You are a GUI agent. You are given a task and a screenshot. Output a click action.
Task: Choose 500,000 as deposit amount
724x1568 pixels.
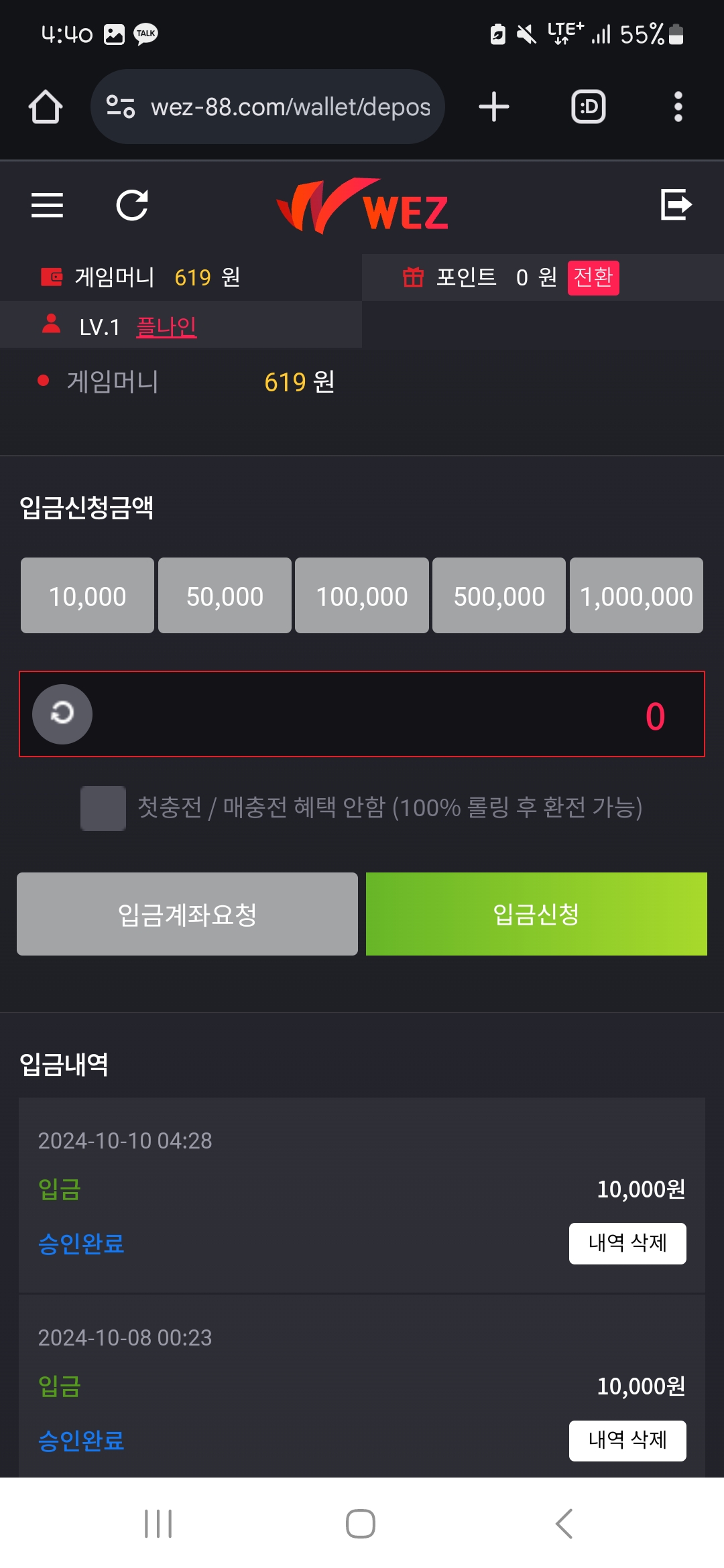click(499, 596)
